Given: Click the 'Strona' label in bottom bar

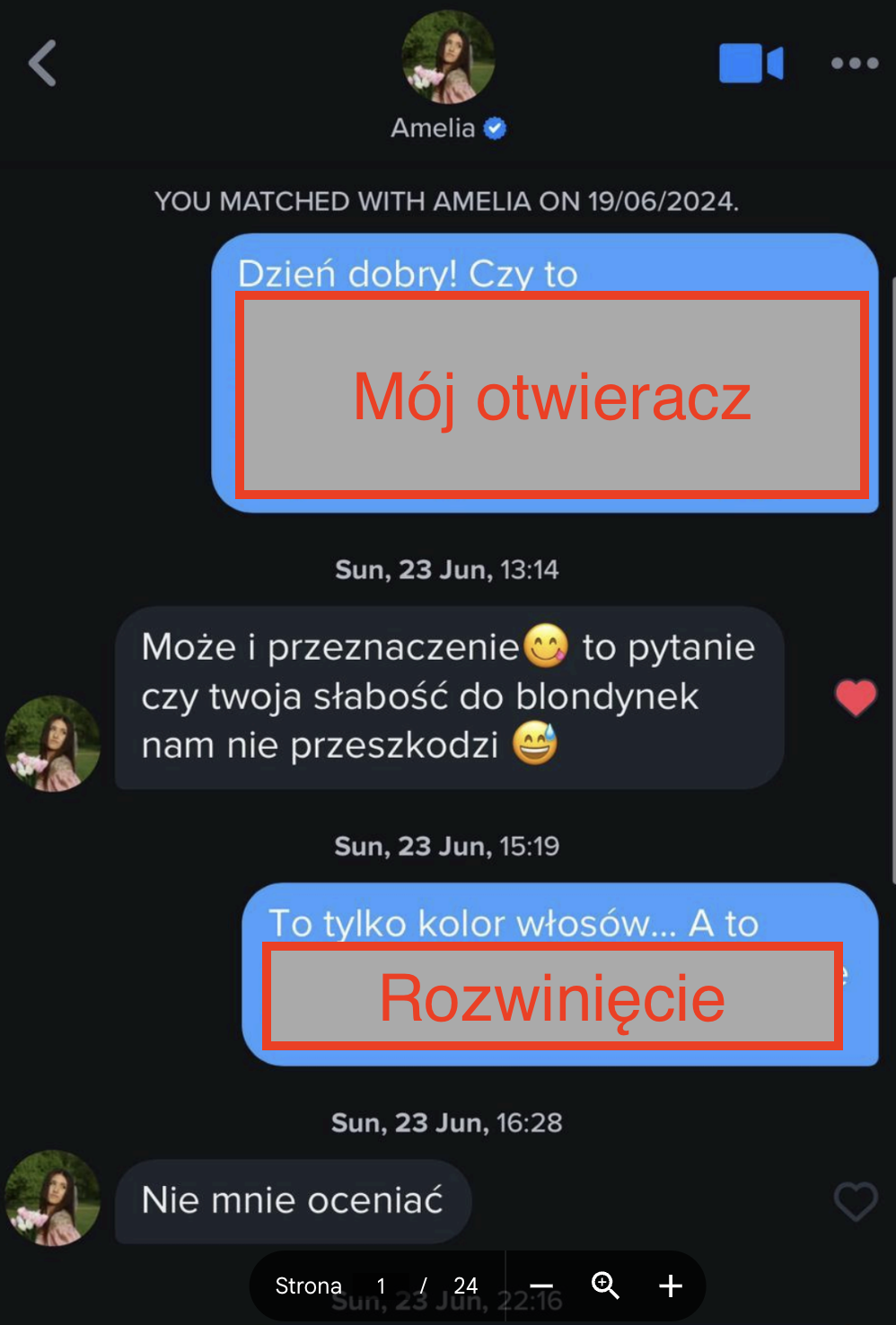Looking at the screenshot, I should coord(307,1286).
